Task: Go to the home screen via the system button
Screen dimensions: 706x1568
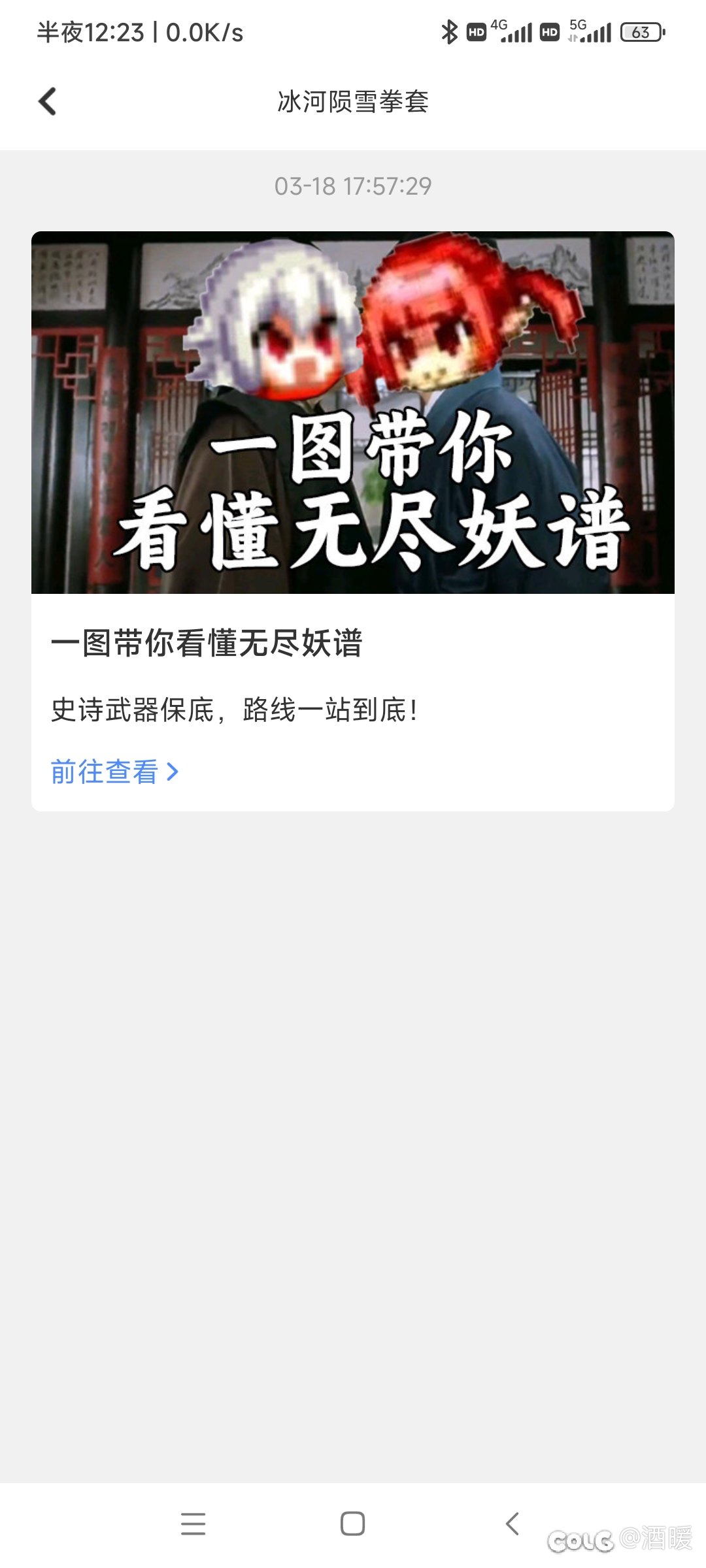Action: 353,1524
